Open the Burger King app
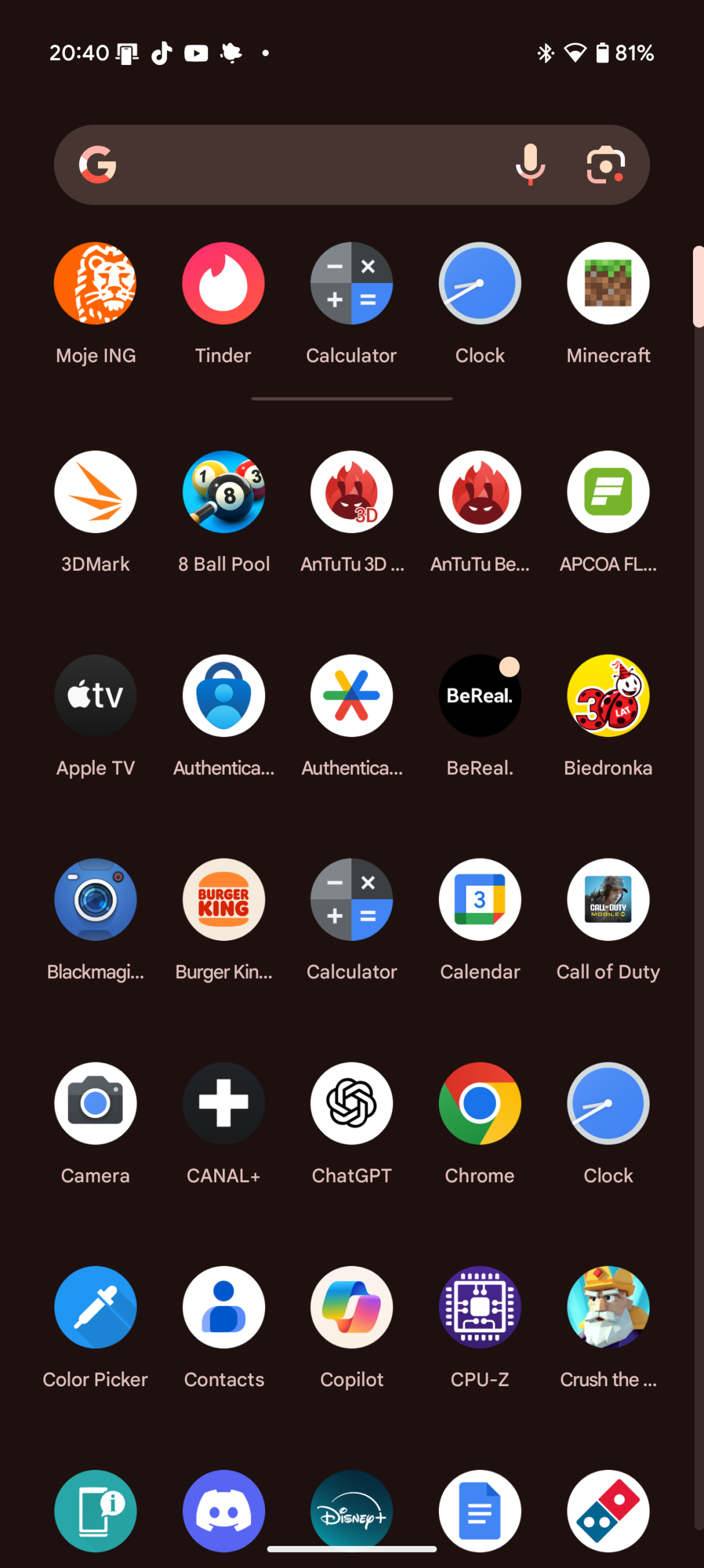The image size is (704, 1568). 223,900
